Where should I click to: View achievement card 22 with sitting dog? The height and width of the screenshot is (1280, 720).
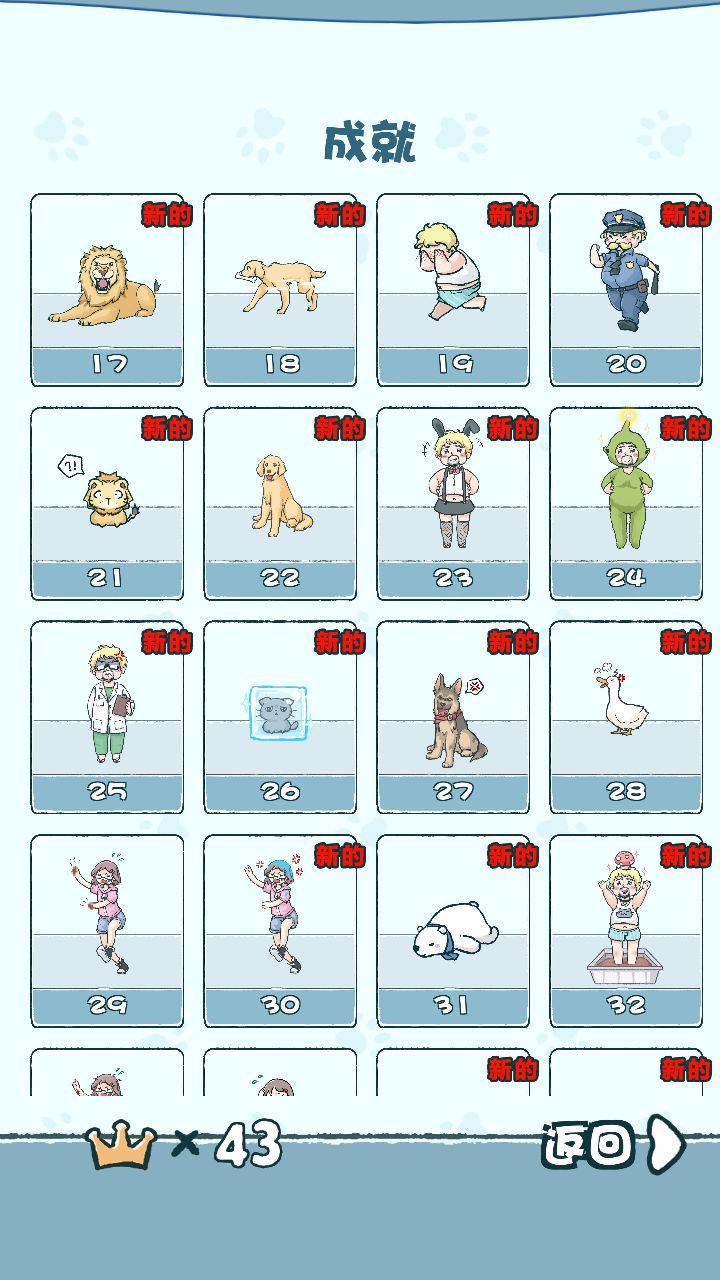click(x=280, y=504)
